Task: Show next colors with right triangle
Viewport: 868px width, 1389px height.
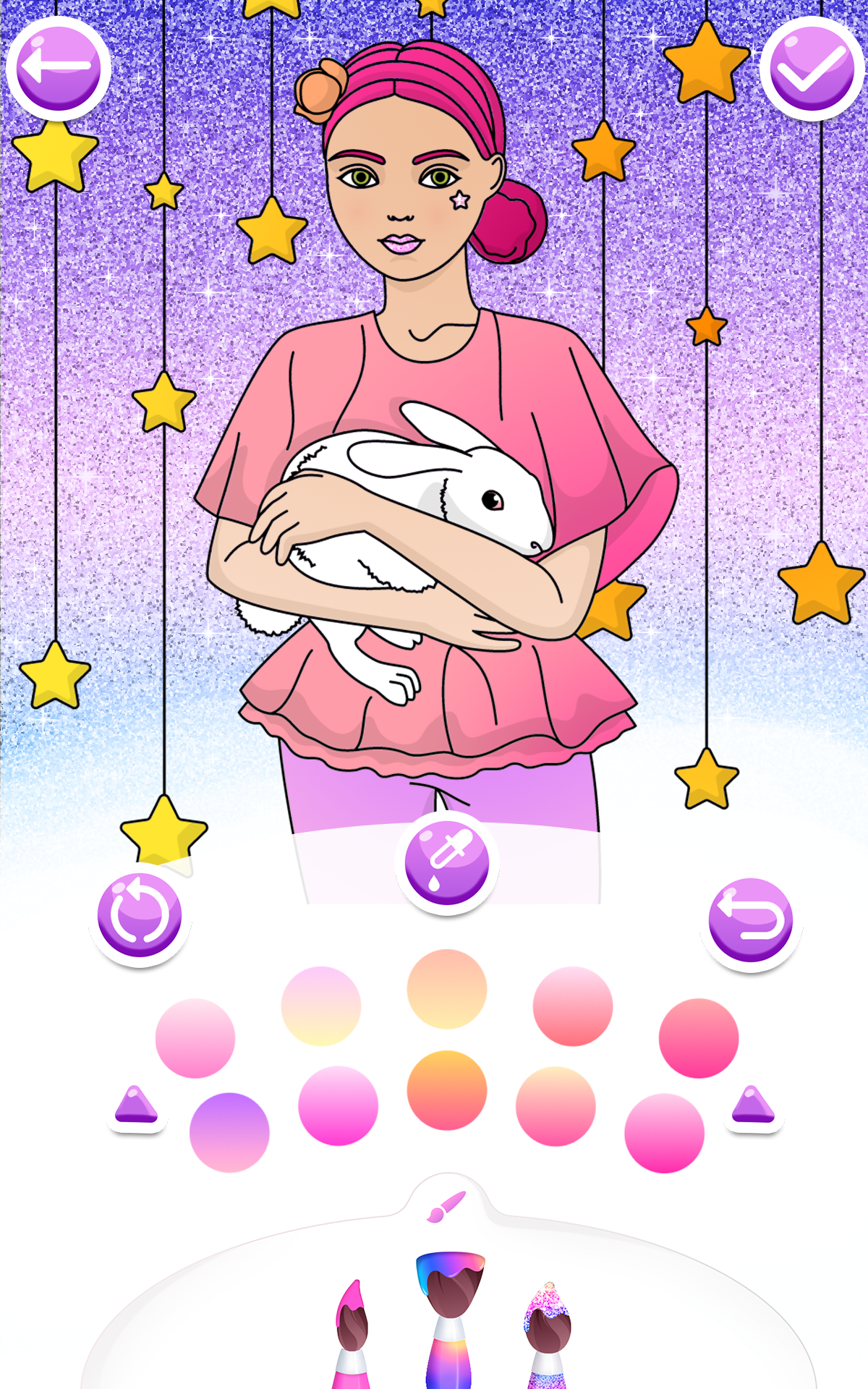Action: [x=753, y=1106]
